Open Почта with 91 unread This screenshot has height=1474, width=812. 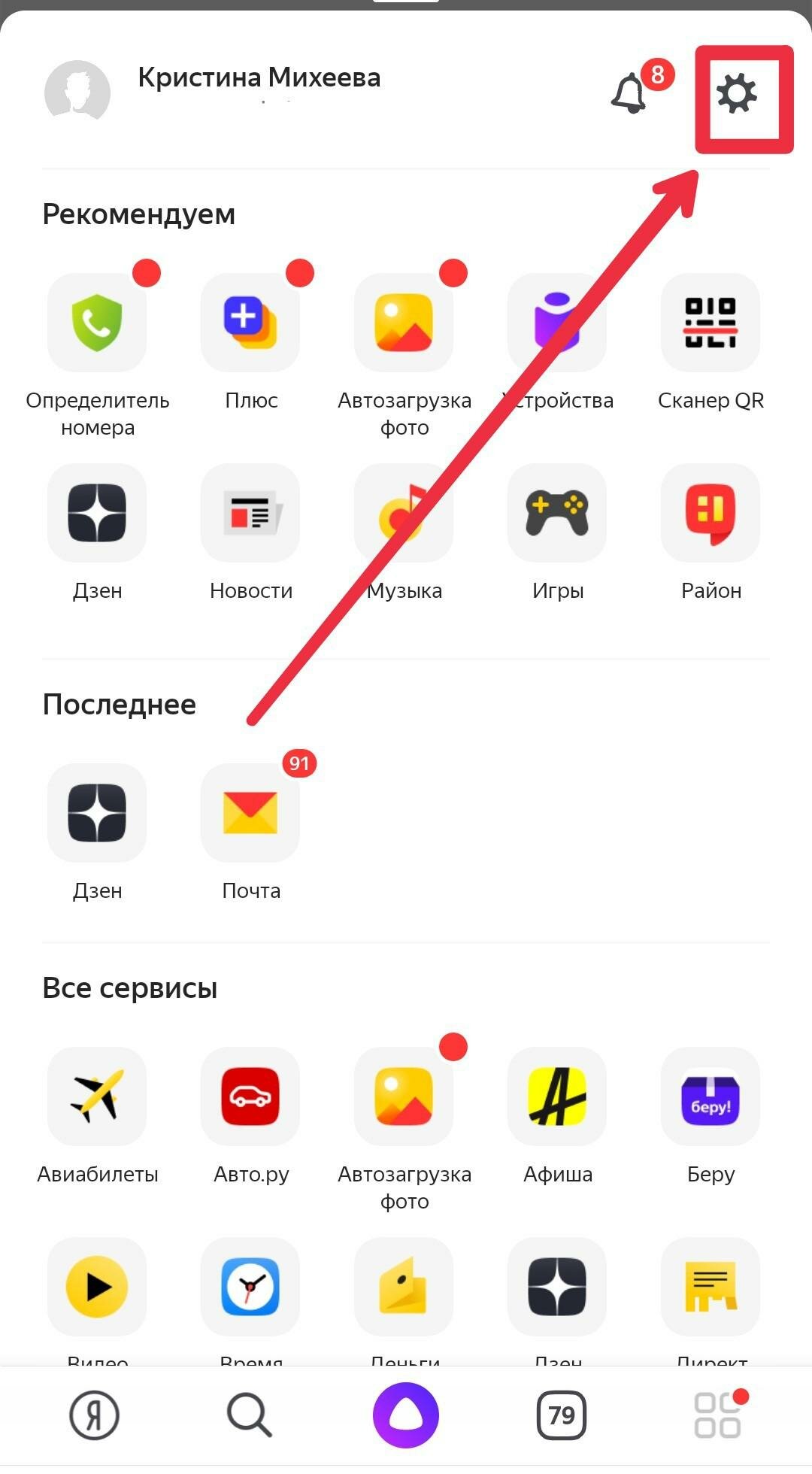click(250, 813)
